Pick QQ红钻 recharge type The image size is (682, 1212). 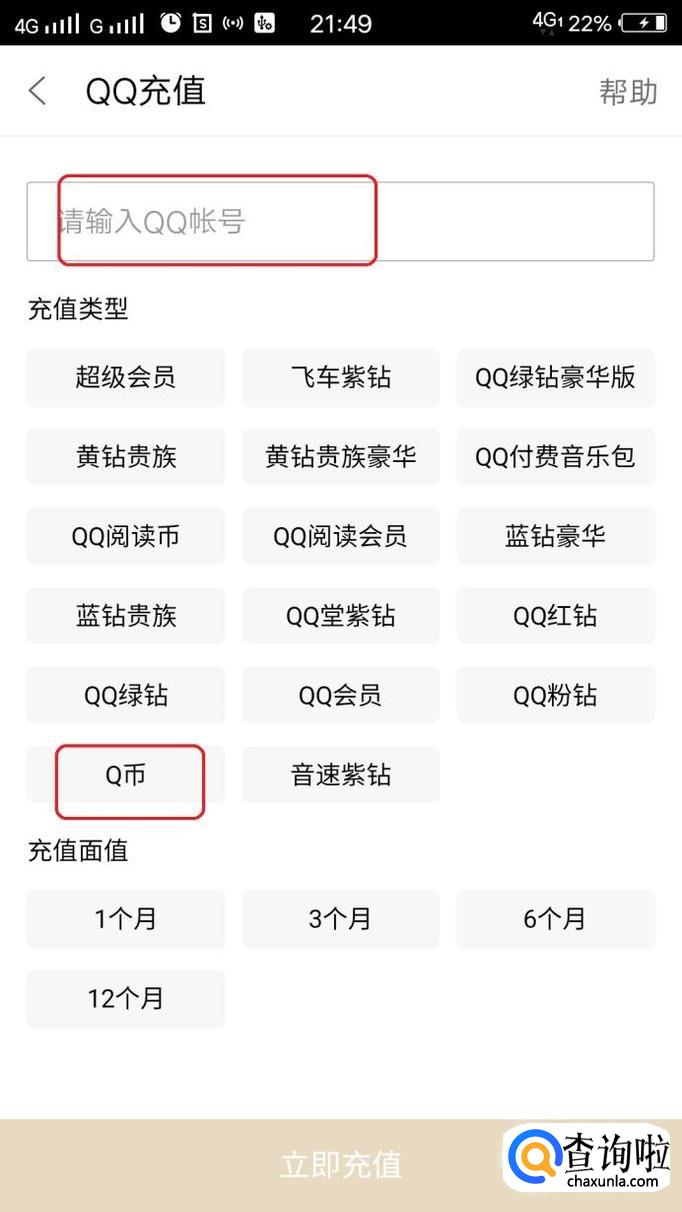click(555, 615)
